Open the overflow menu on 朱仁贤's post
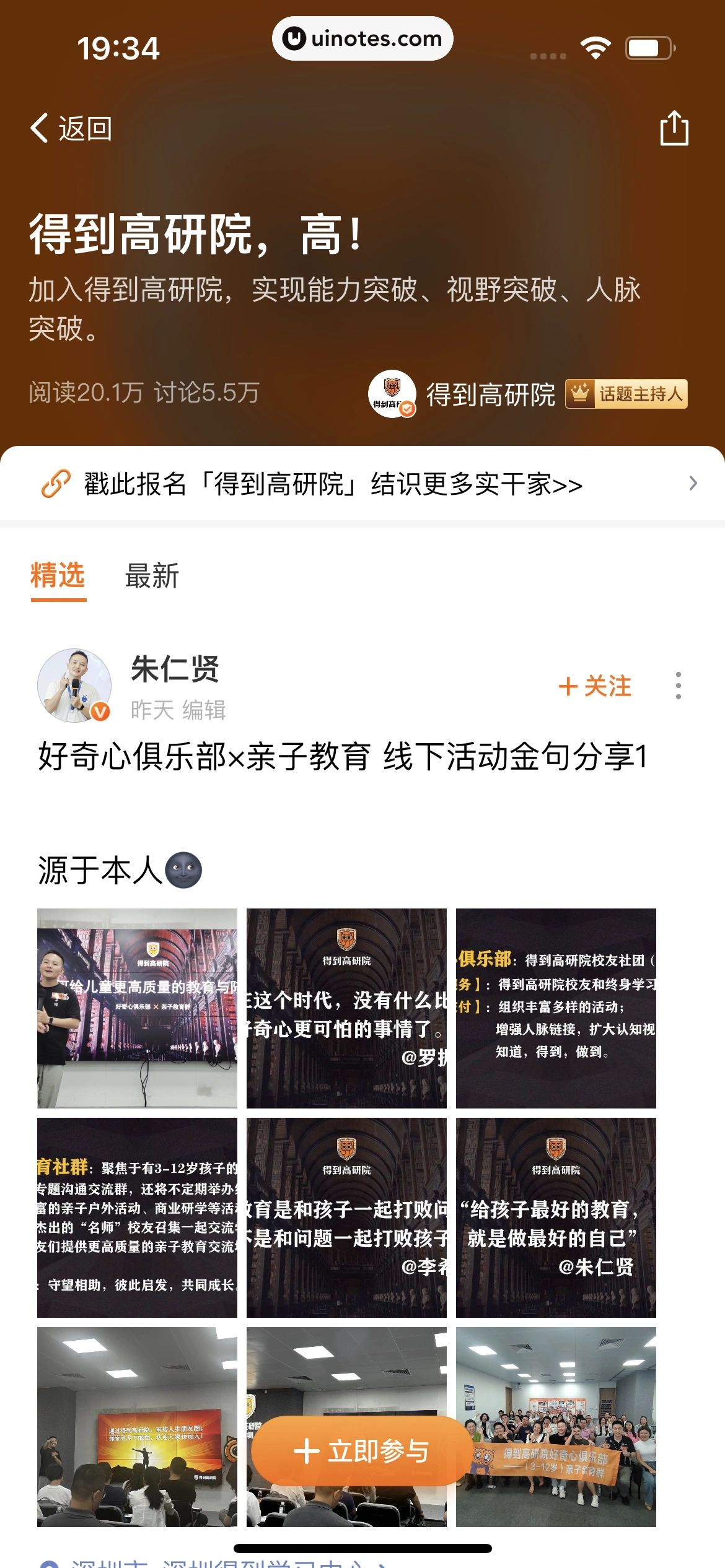The image size is (725, 1568). pos(679,686)
